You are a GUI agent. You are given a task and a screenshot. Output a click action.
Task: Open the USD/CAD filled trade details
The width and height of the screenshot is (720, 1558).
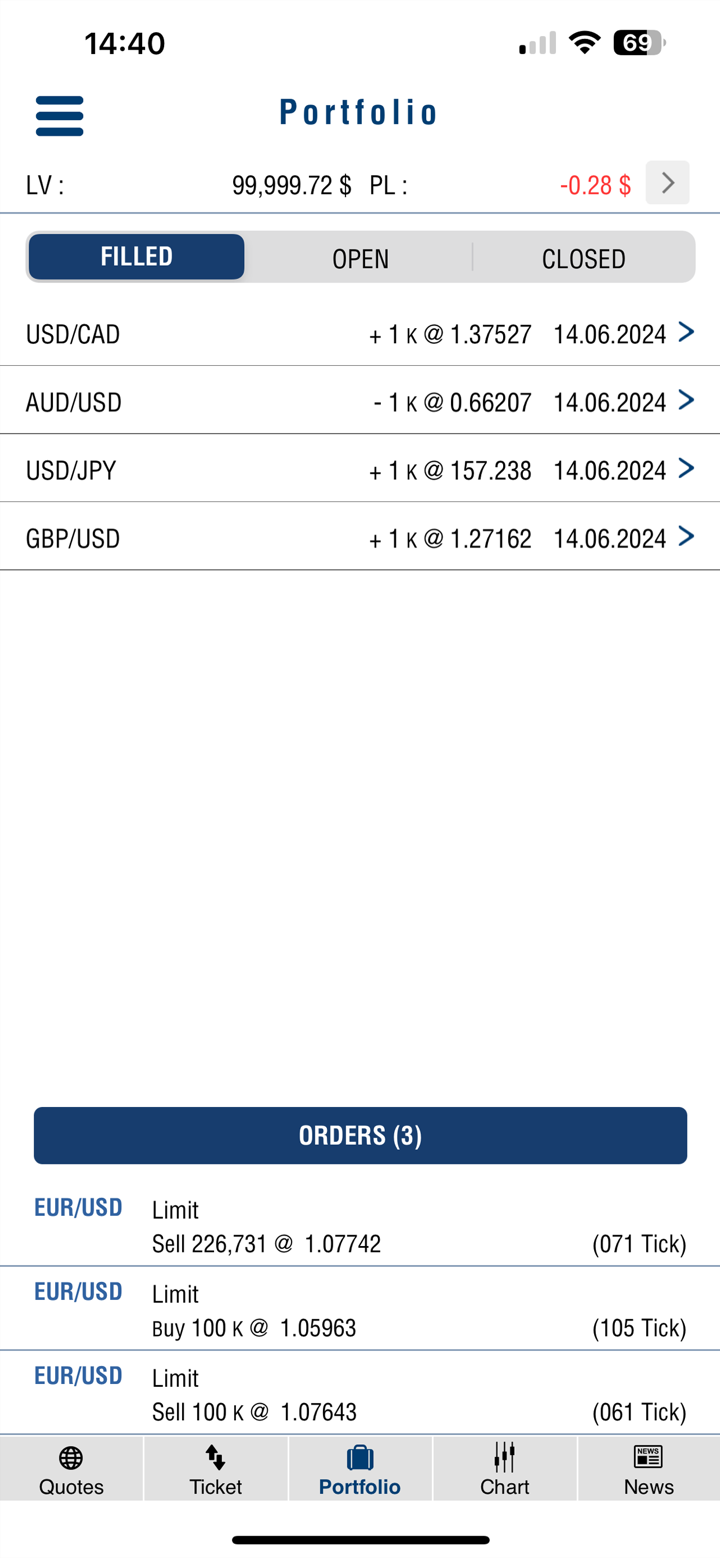pyautogui.click(x=360, y=333)
